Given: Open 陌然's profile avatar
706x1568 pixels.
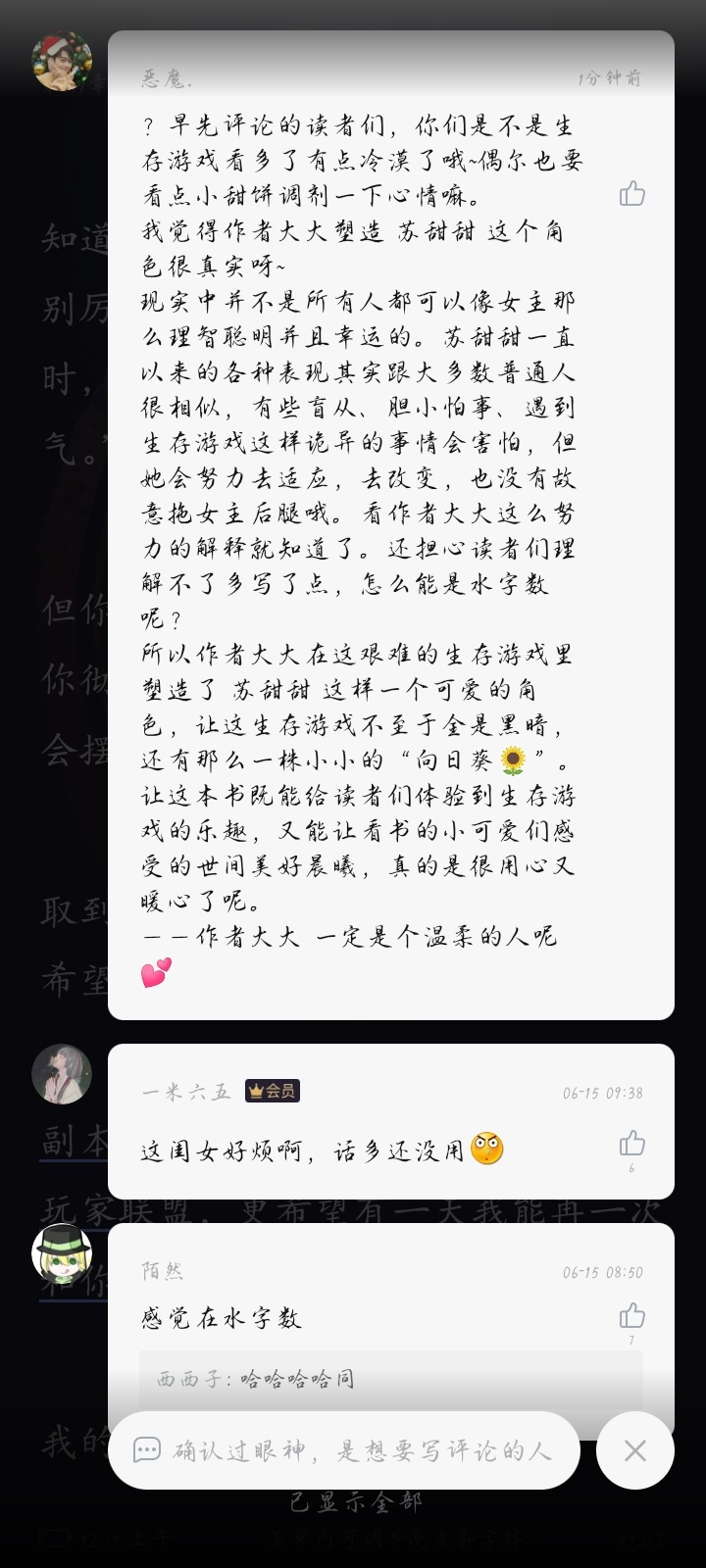Looking at the screenshot, I should click(62, 1253).
